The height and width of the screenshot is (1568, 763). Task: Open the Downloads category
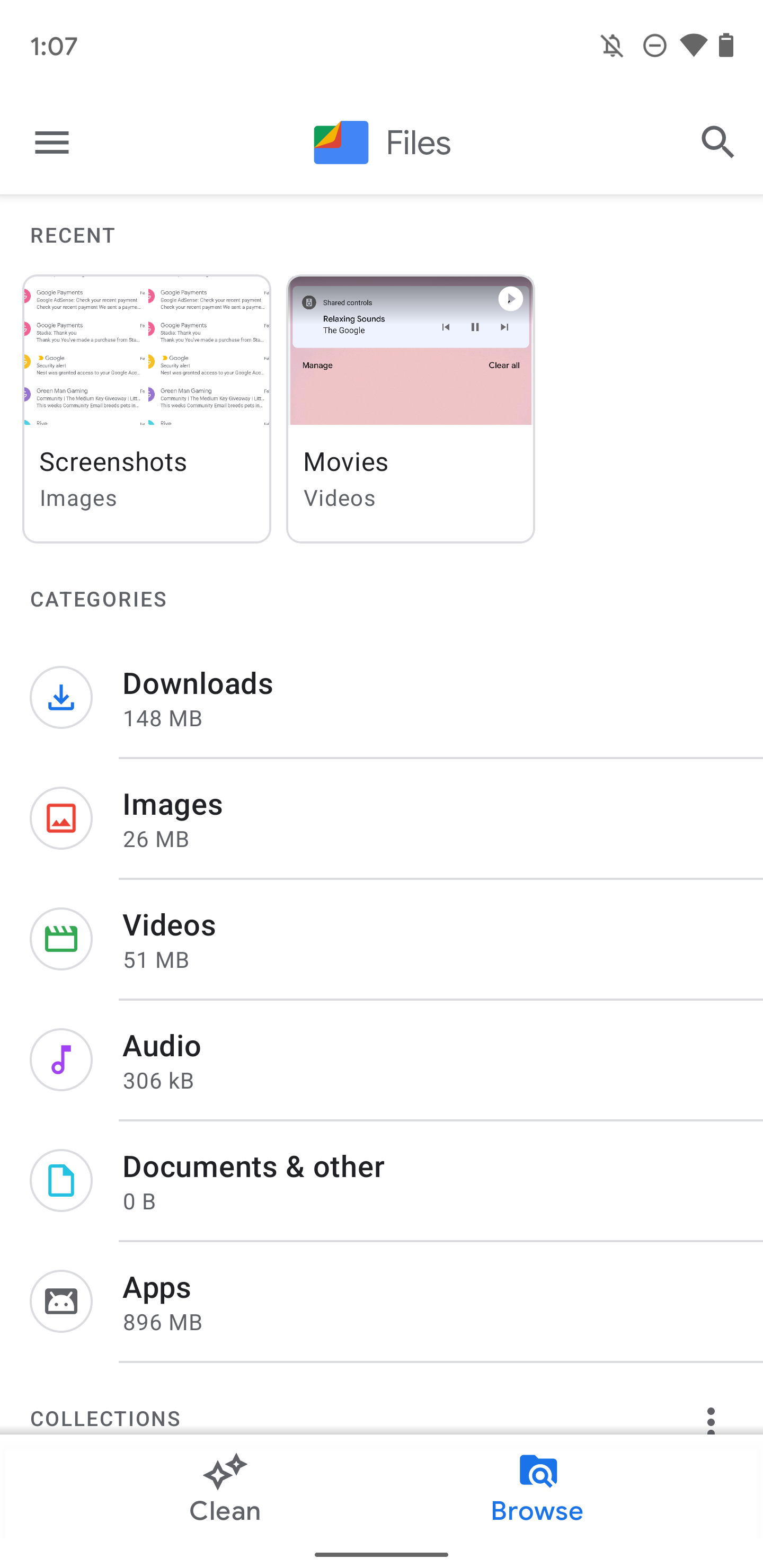381,698
